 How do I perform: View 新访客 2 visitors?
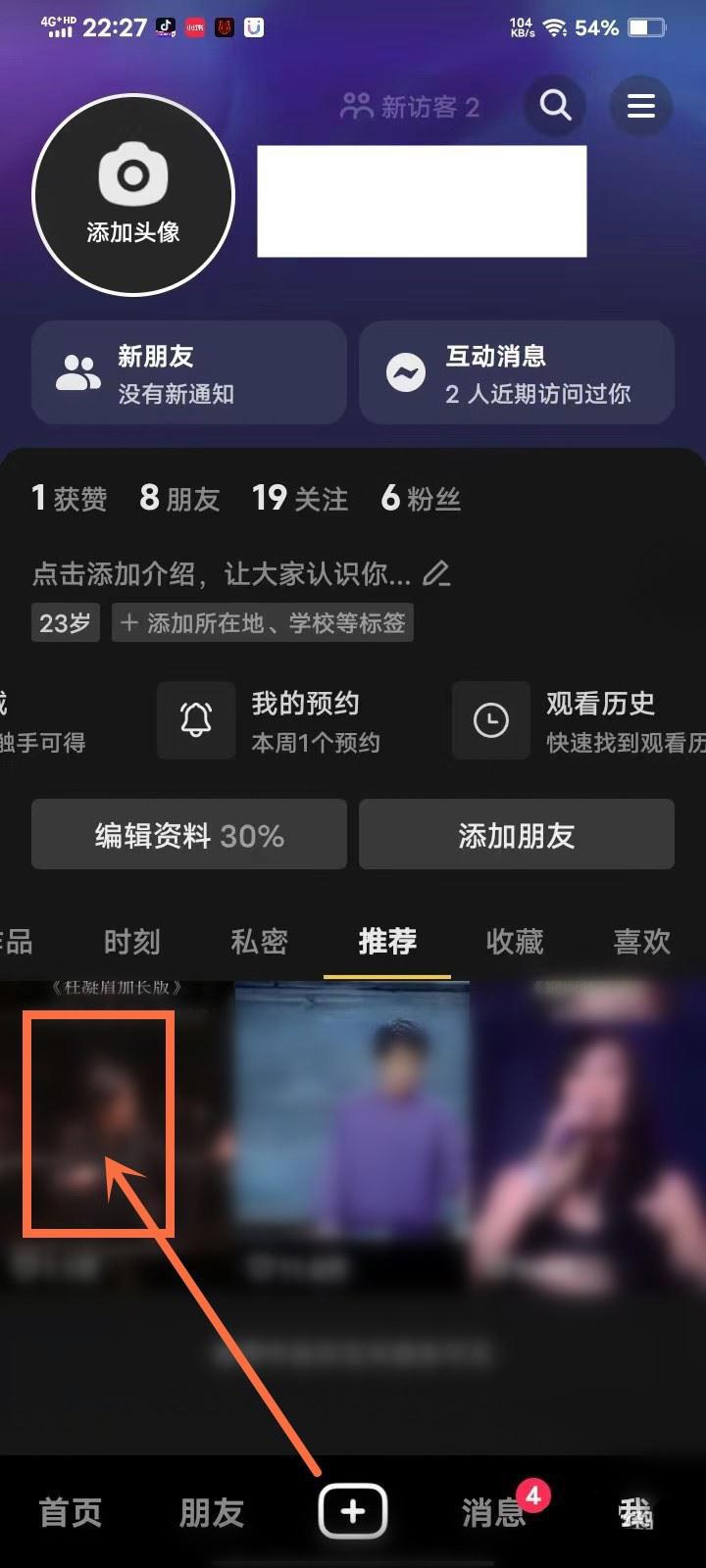(x=410, y=106)
